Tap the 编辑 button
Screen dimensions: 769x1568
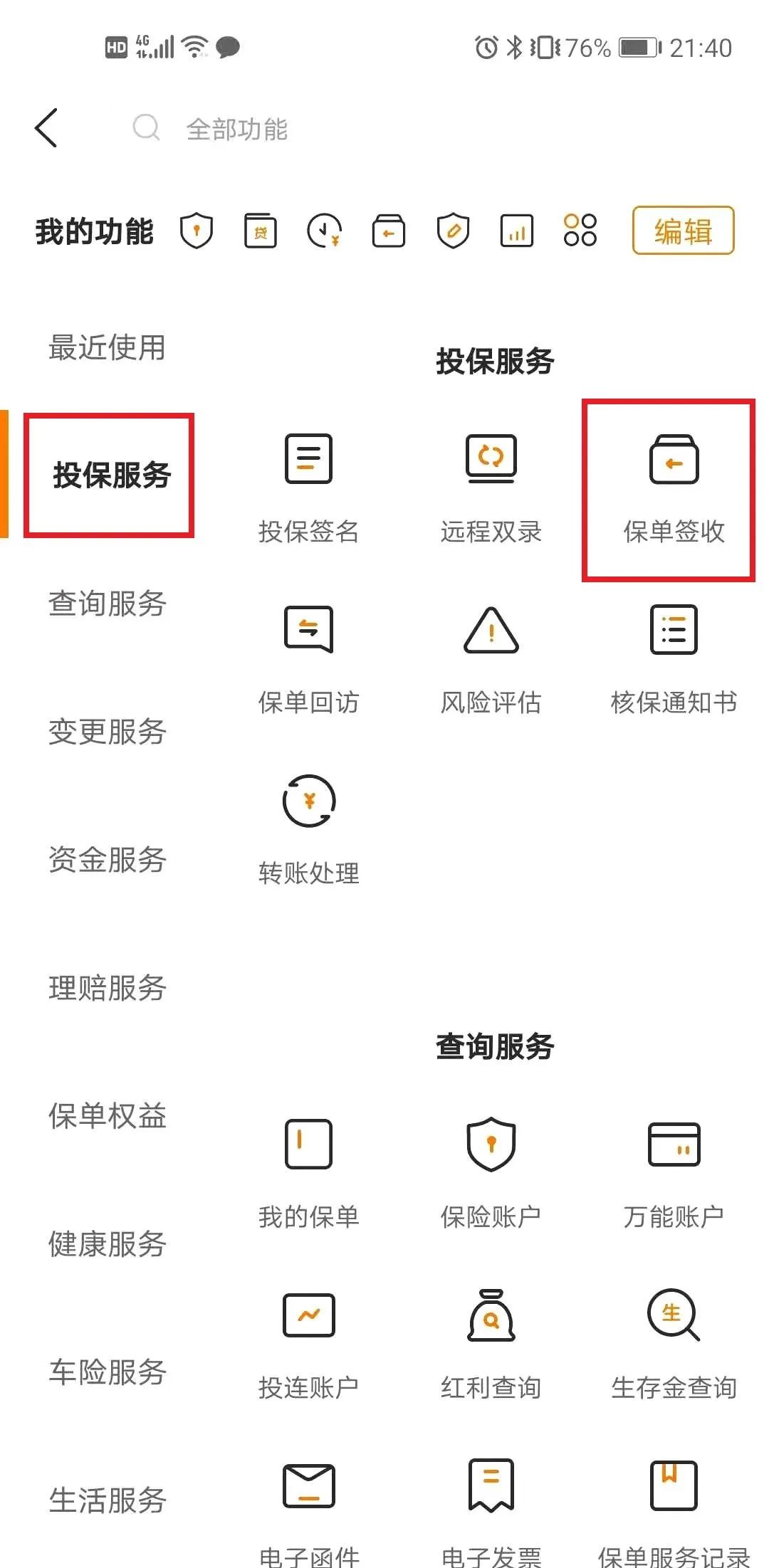coord(682,231)
